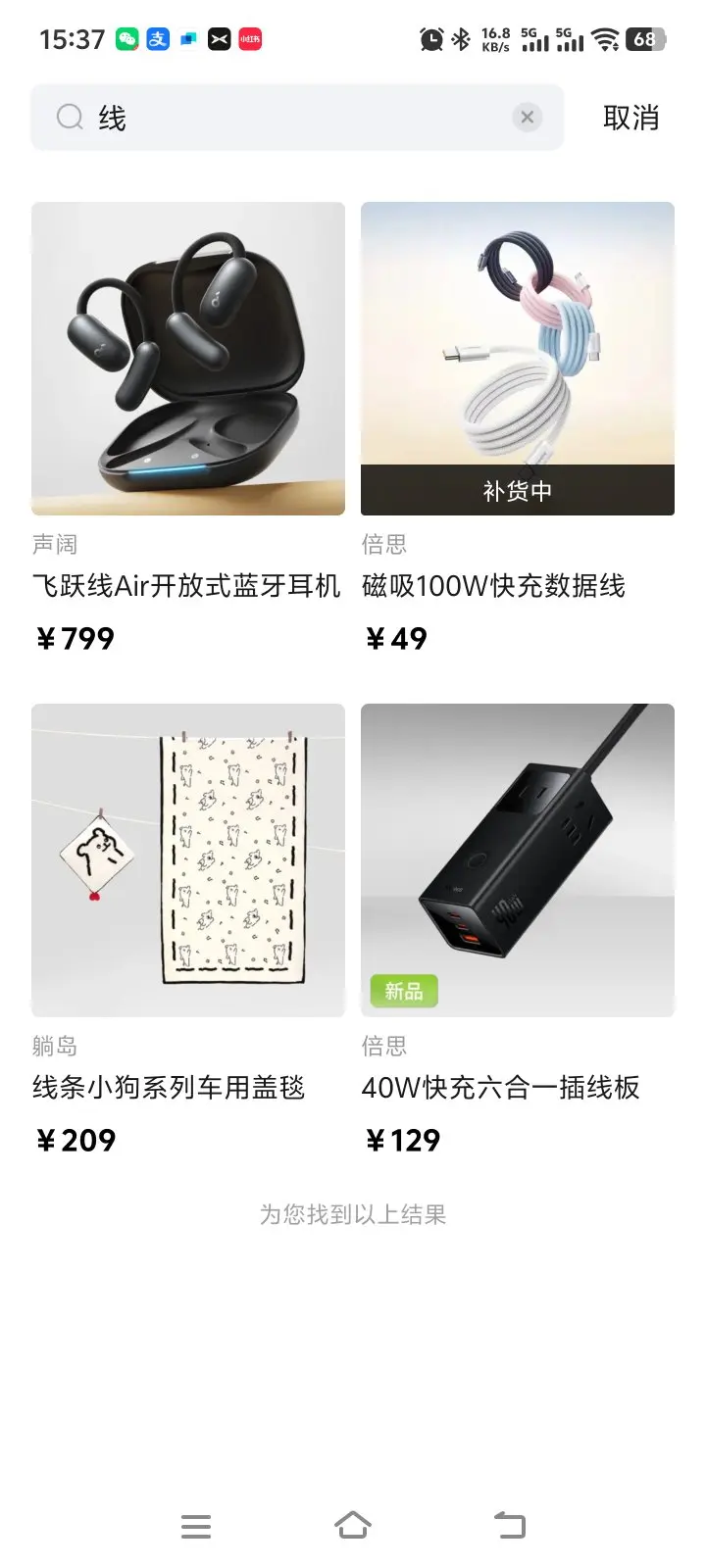Open the recent apps menu
Viewport: 706px width, 1568px height.
coord(196,1525)
